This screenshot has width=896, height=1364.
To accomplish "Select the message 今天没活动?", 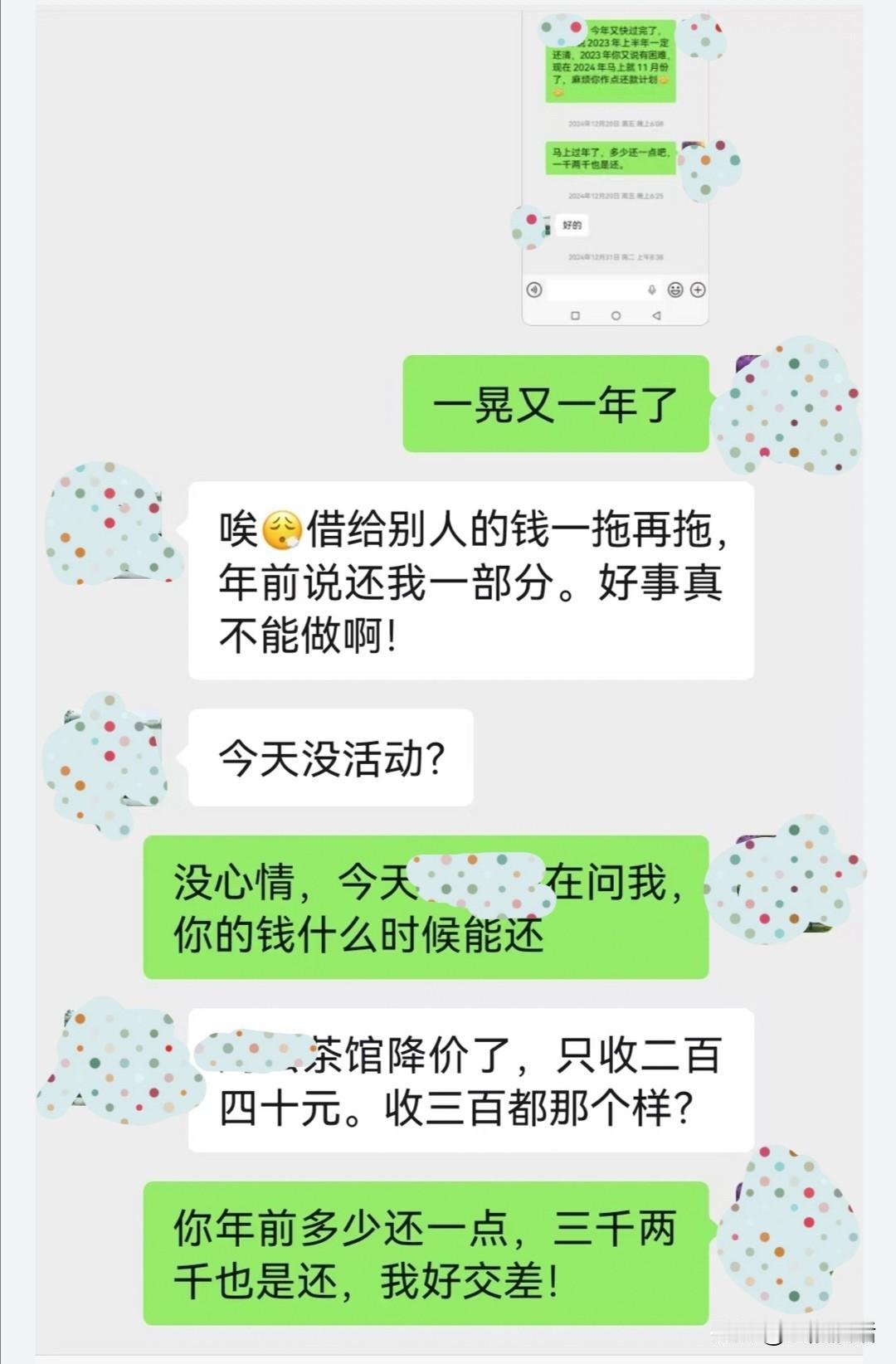I will 330,757.
